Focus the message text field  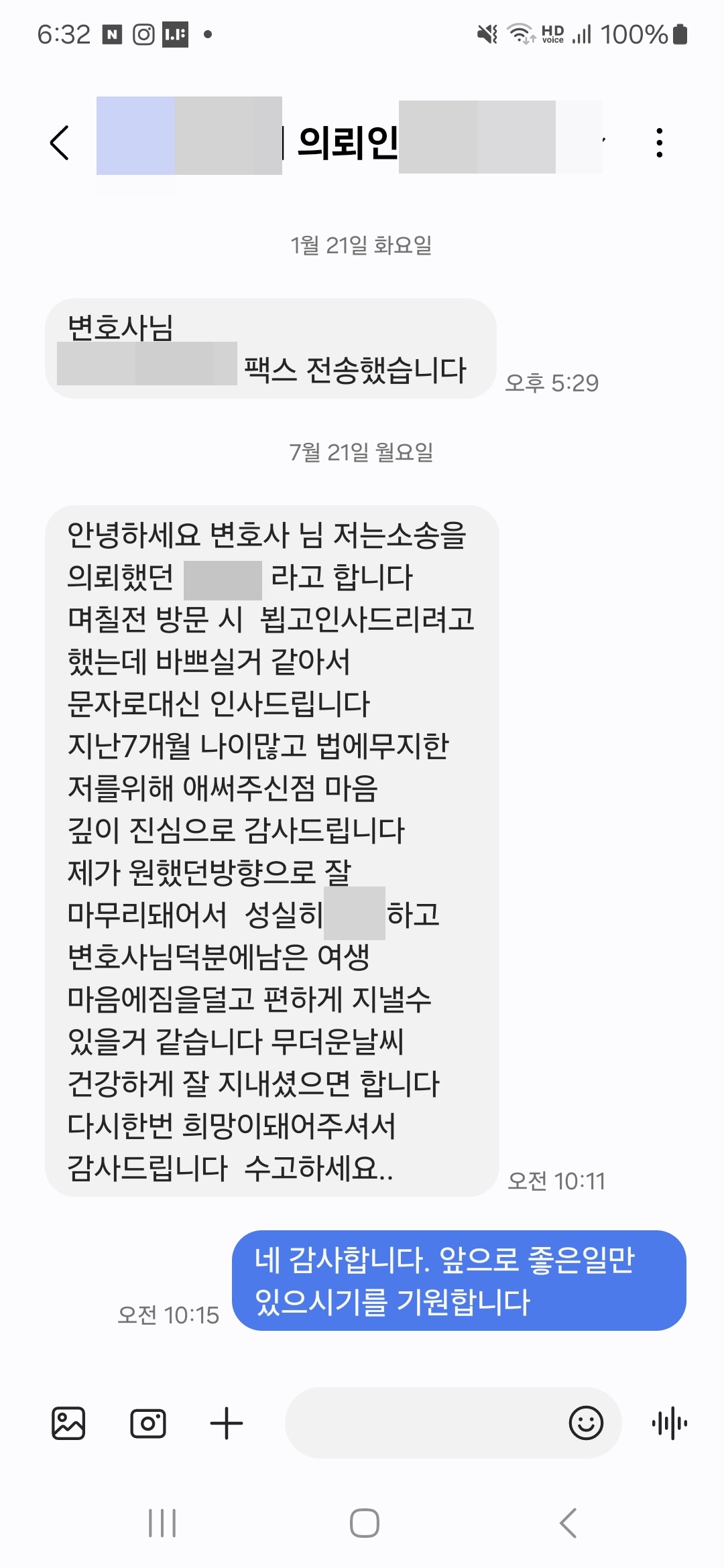[422, 1423]
